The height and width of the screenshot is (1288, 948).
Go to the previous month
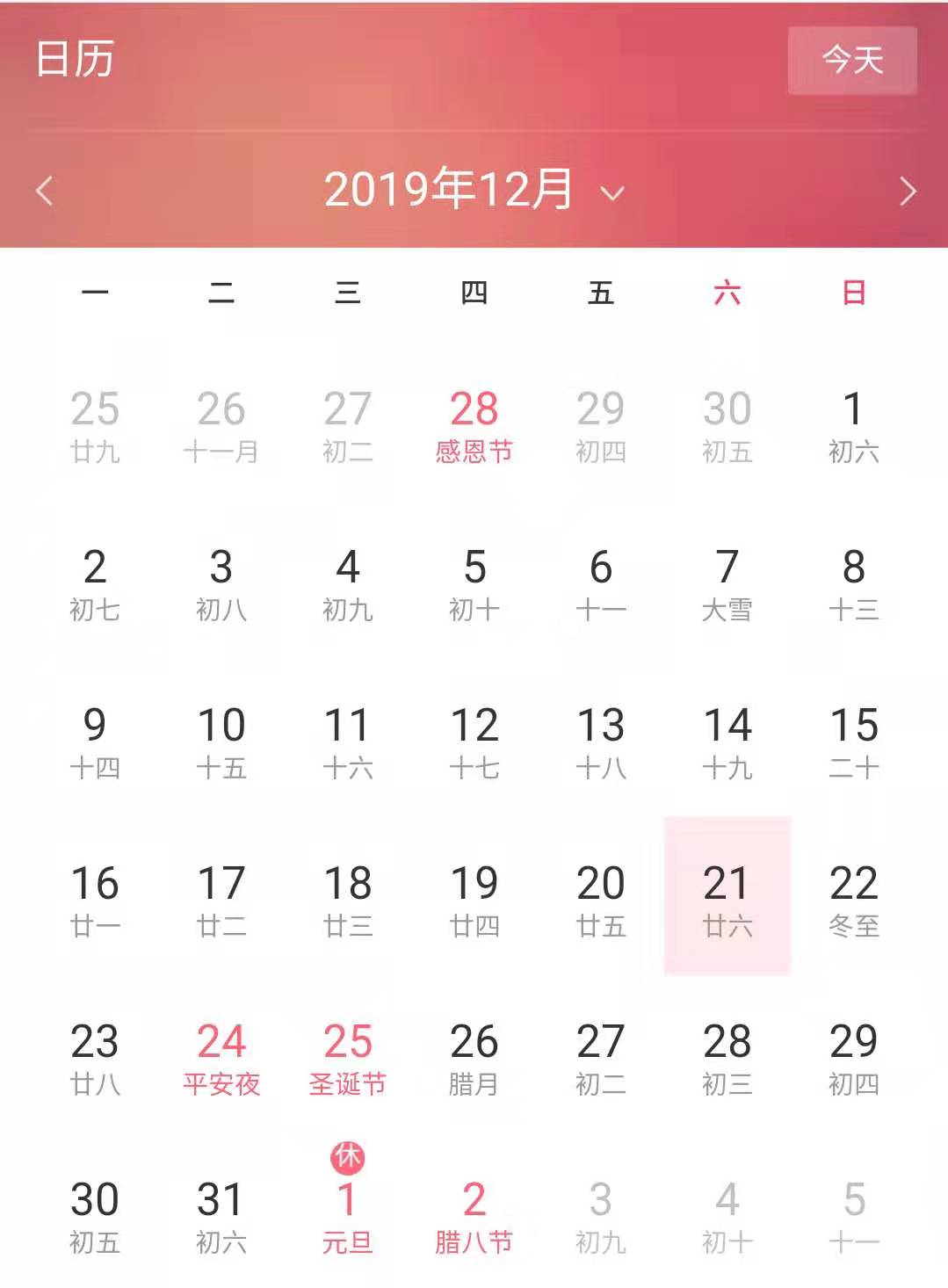(x=44, y=191)
